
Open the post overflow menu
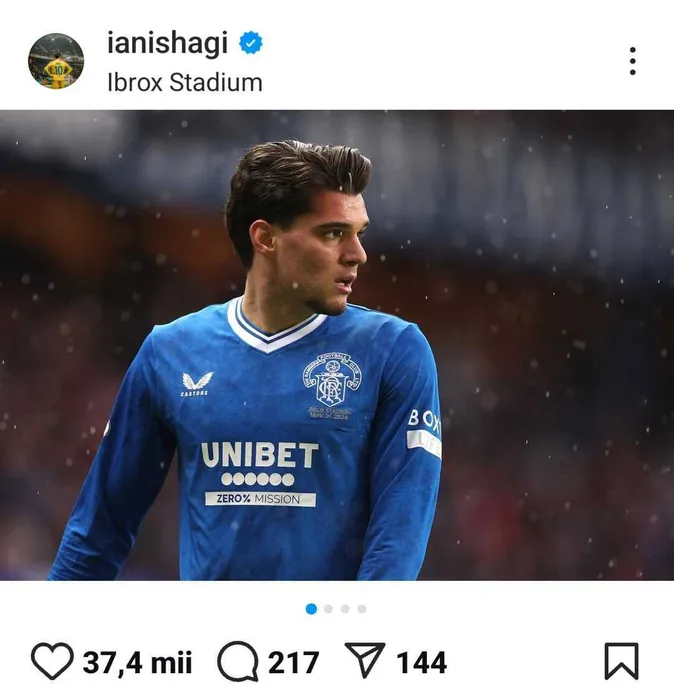[x=632, y=61]
